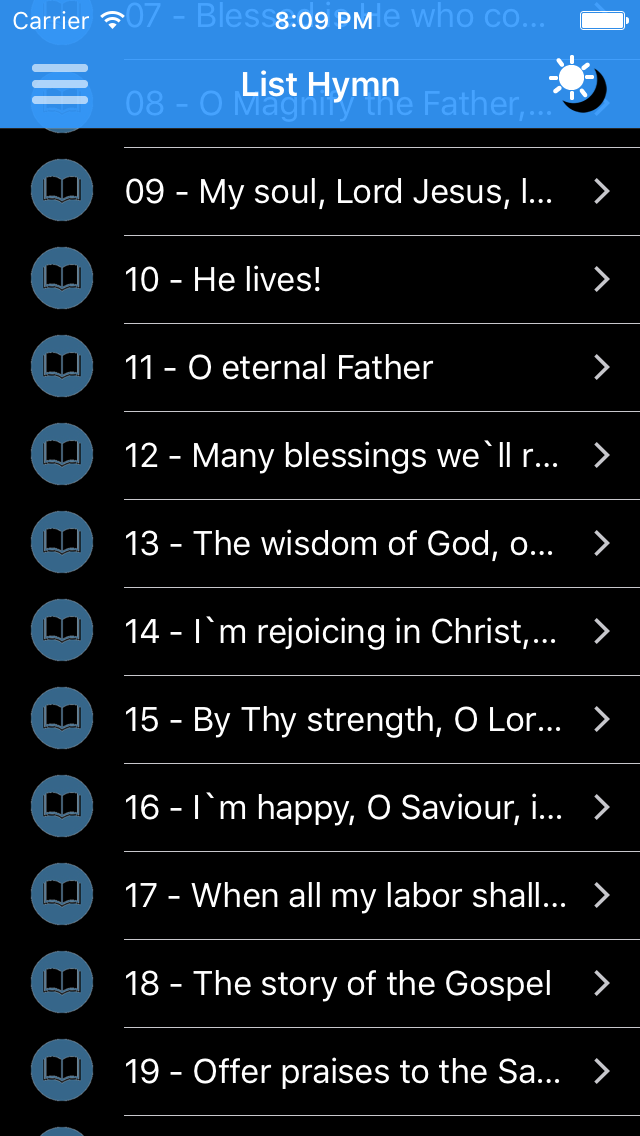640x1136 pixels.
Task: Open hymn 18 - The story of the Gospel
Action: 320,984
